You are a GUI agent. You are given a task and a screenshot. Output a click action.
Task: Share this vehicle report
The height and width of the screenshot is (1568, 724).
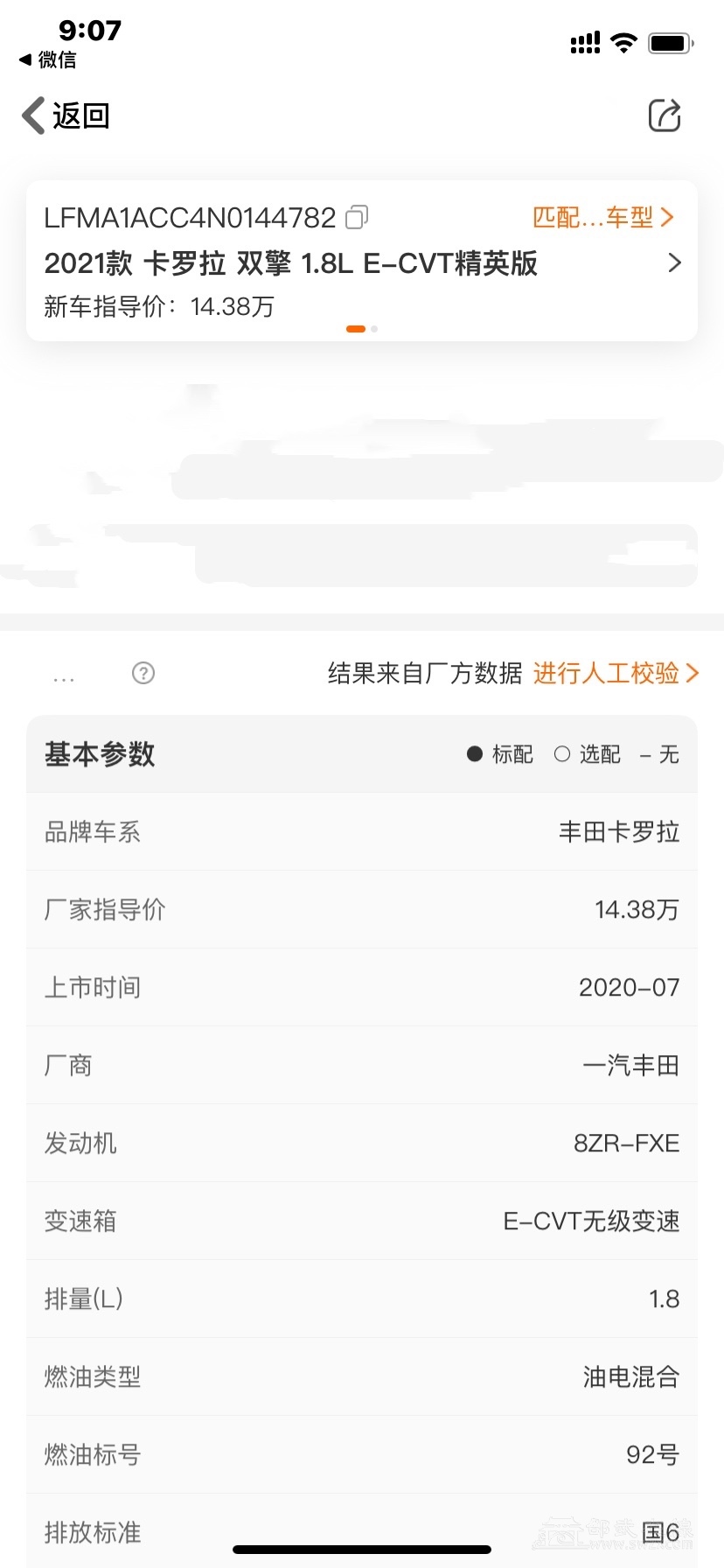click(665, 115)
